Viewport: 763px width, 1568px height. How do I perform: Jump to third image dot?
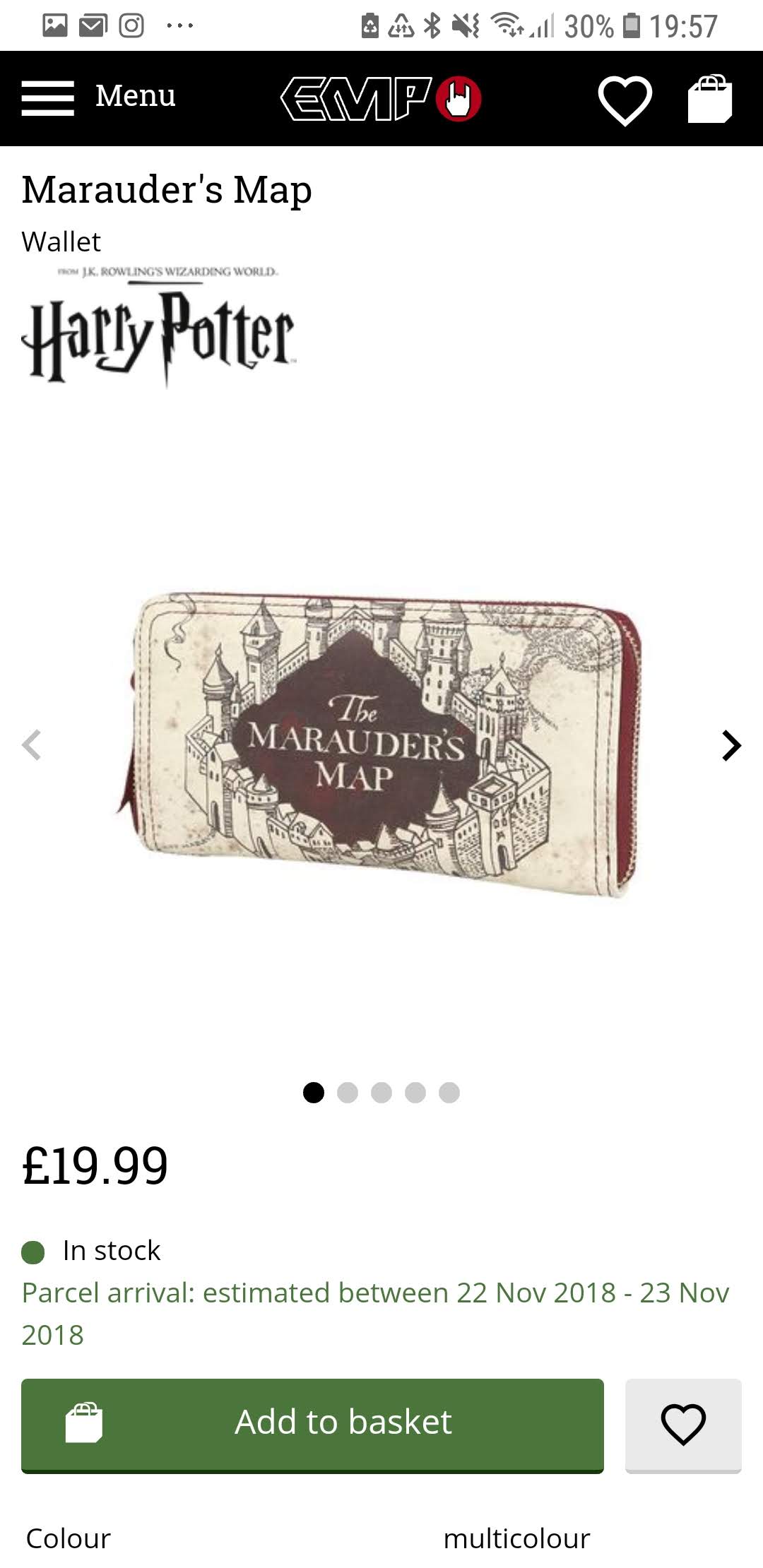click(x=381, y=1093)
